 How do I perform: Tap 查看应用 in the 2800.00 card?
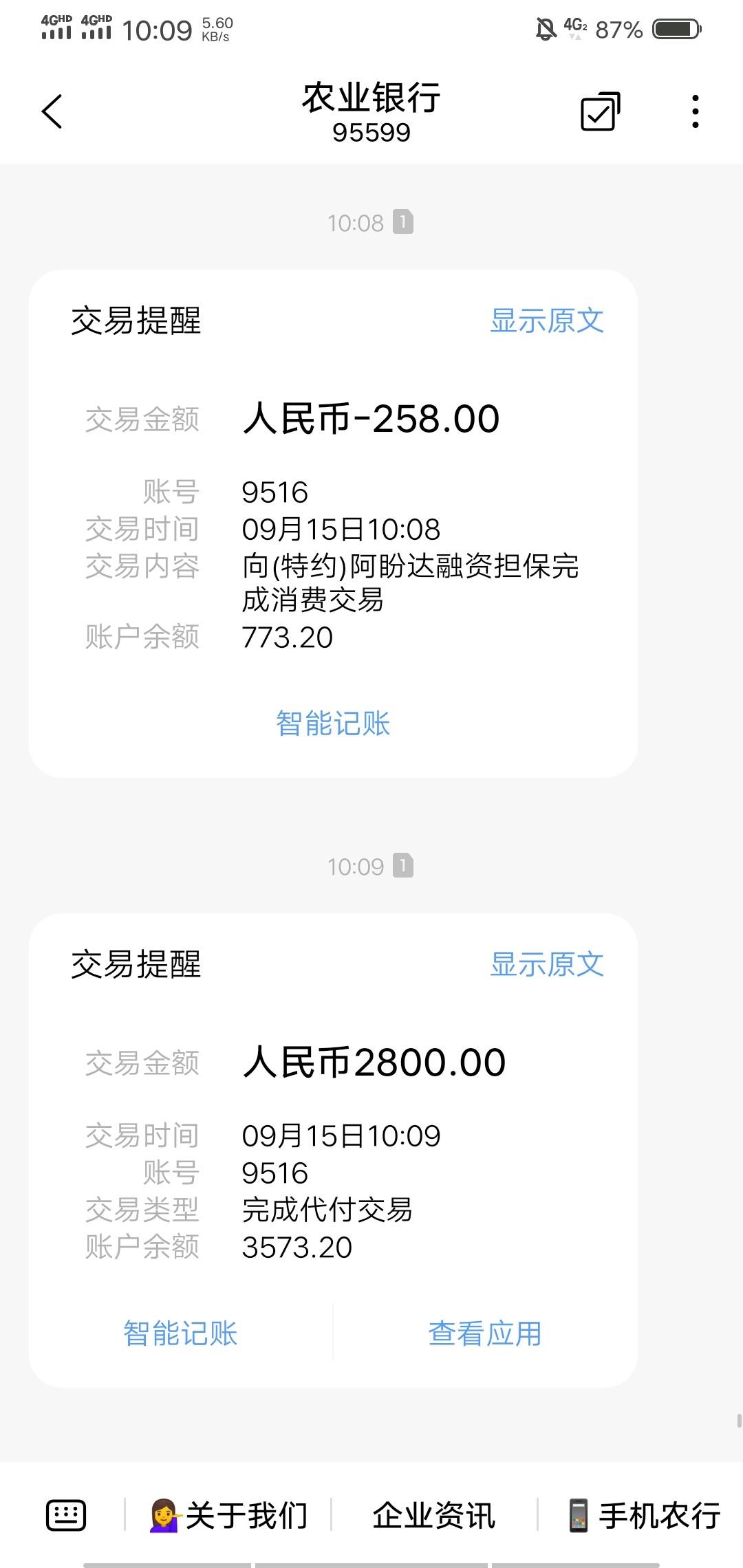485,1333
